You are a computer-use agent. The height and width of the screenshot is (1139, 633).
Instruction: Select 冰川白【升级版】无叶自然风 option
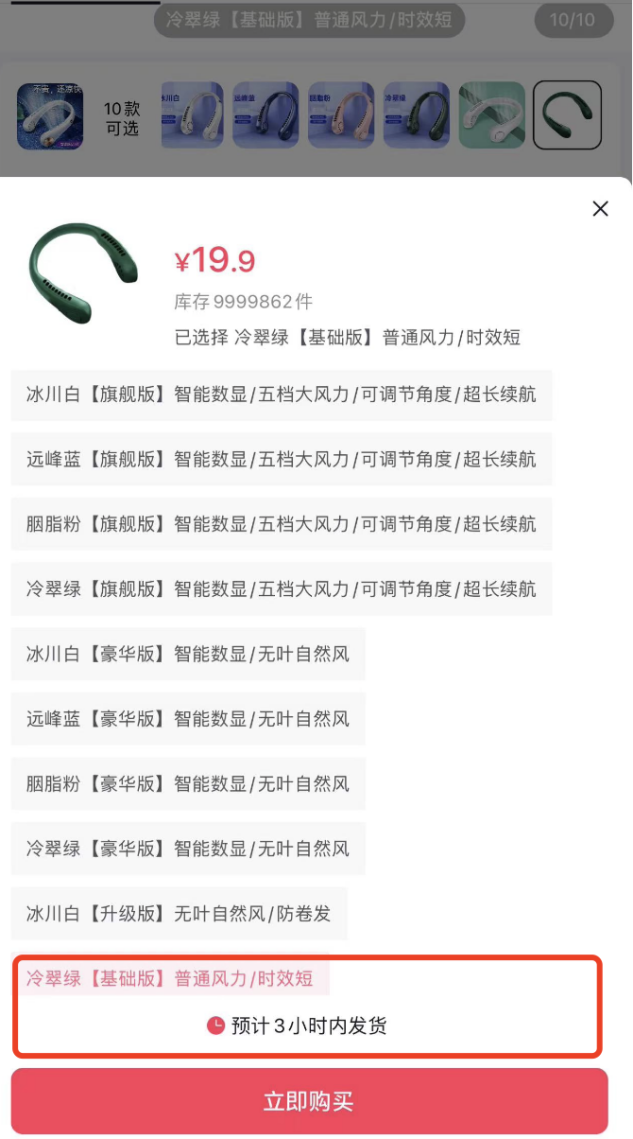[179, 913]
